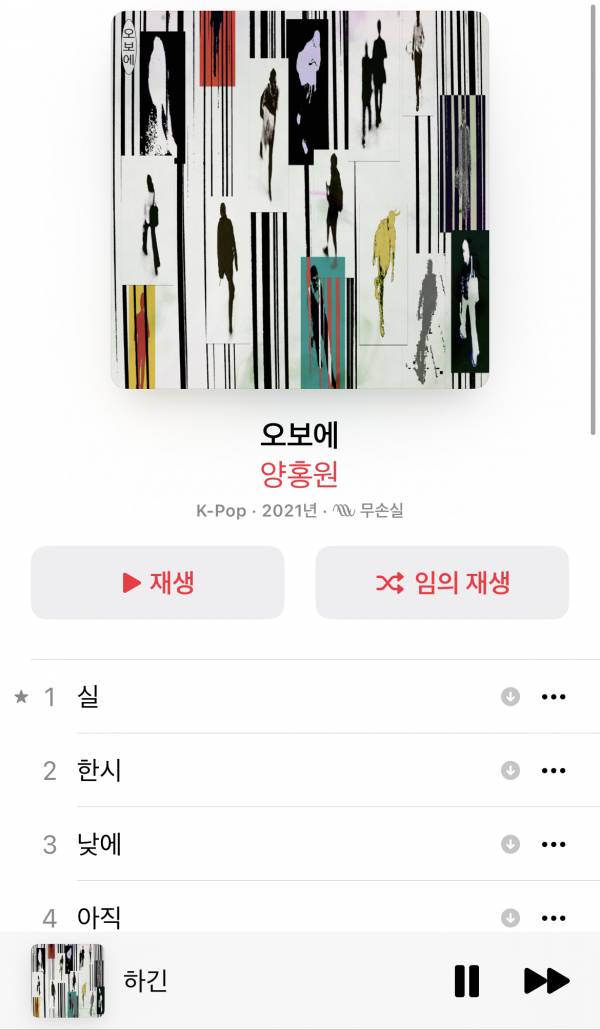This screenshot has height=1030, width=600.
Task: Play track 1 실
Action: [88, 697]
